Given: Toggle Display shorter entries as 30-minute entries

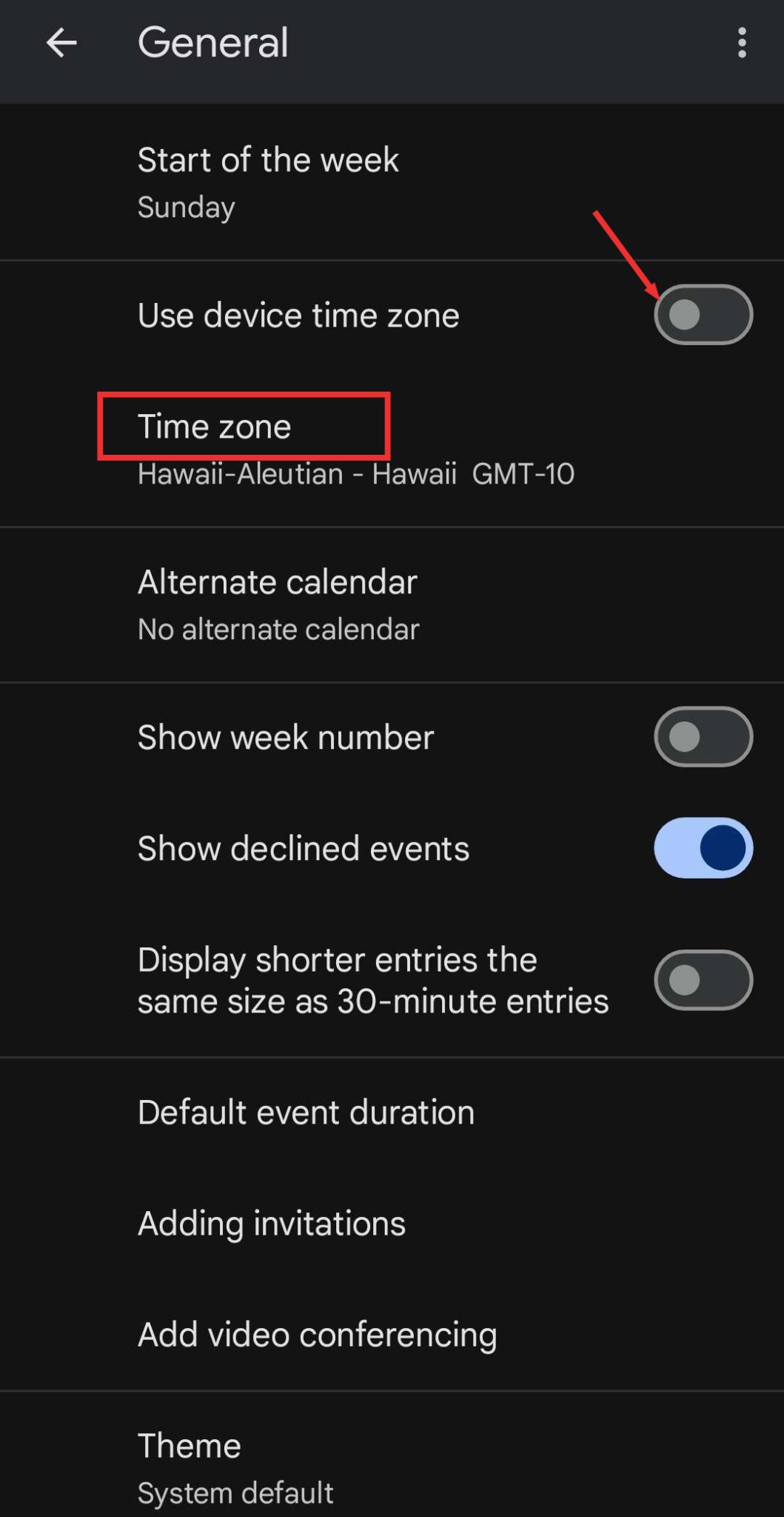Looking at the screenshot, I should click(702, 979).
